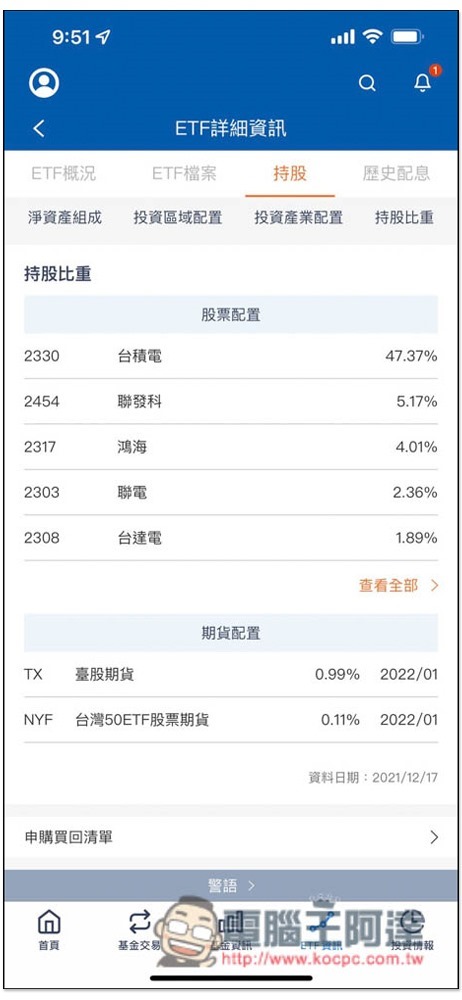
Task: Go back from ETF詳細資訊
Action: click(39, 128)
